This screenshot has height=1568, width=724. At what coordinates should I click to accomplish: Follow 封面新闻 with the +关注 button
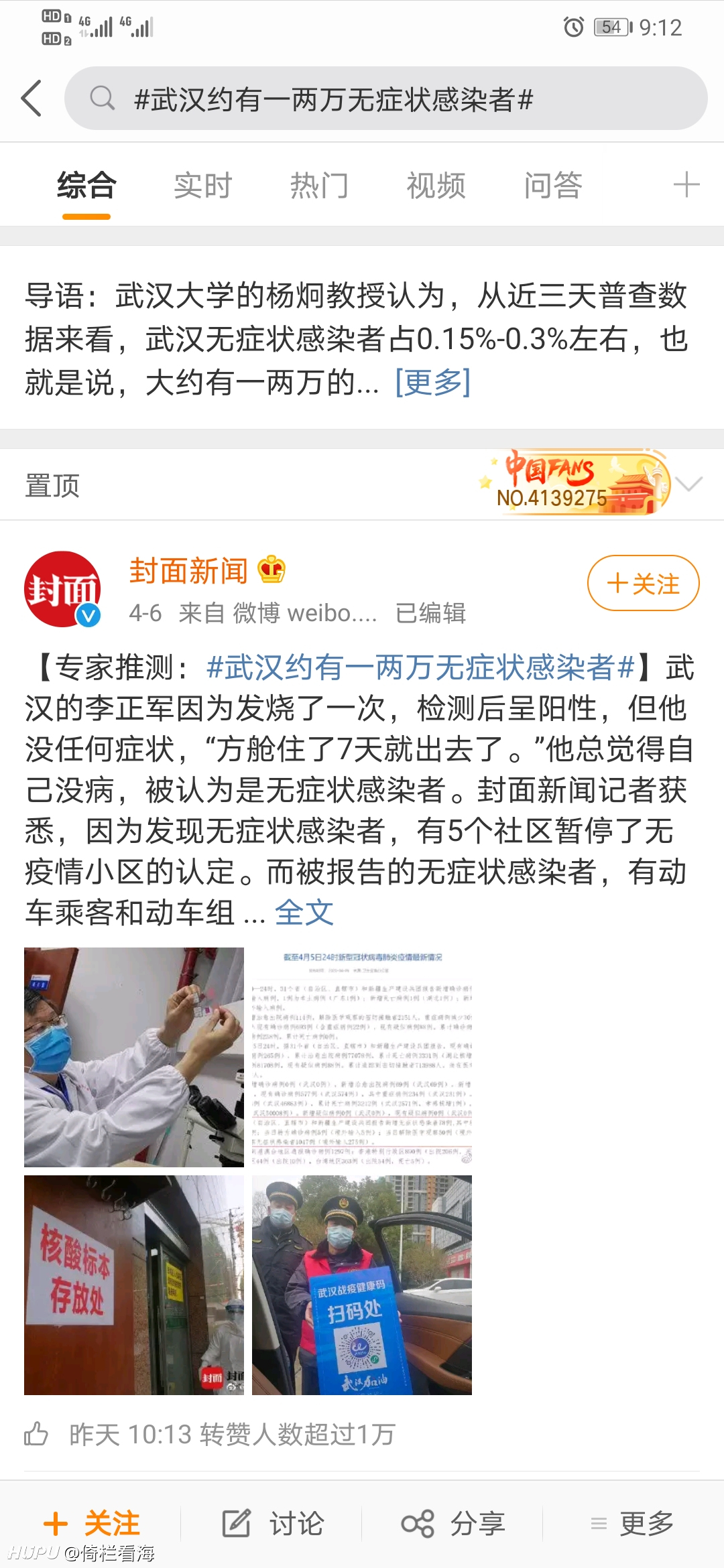point(644,583)
